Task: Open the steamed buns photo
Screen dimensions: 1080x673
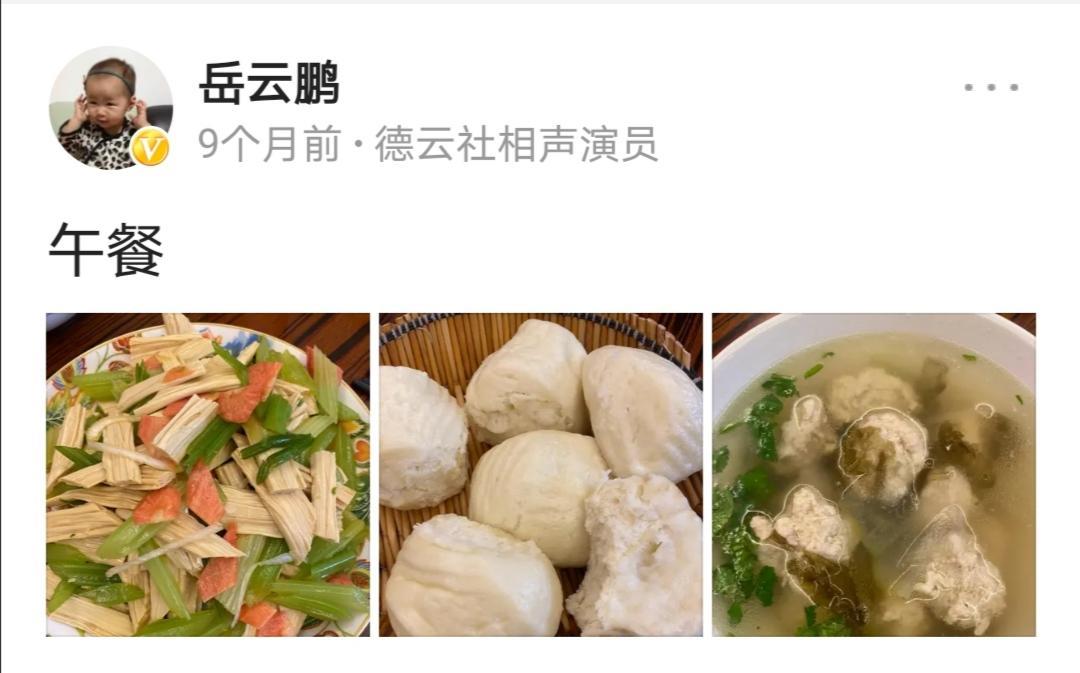Action: pos(540,475)
